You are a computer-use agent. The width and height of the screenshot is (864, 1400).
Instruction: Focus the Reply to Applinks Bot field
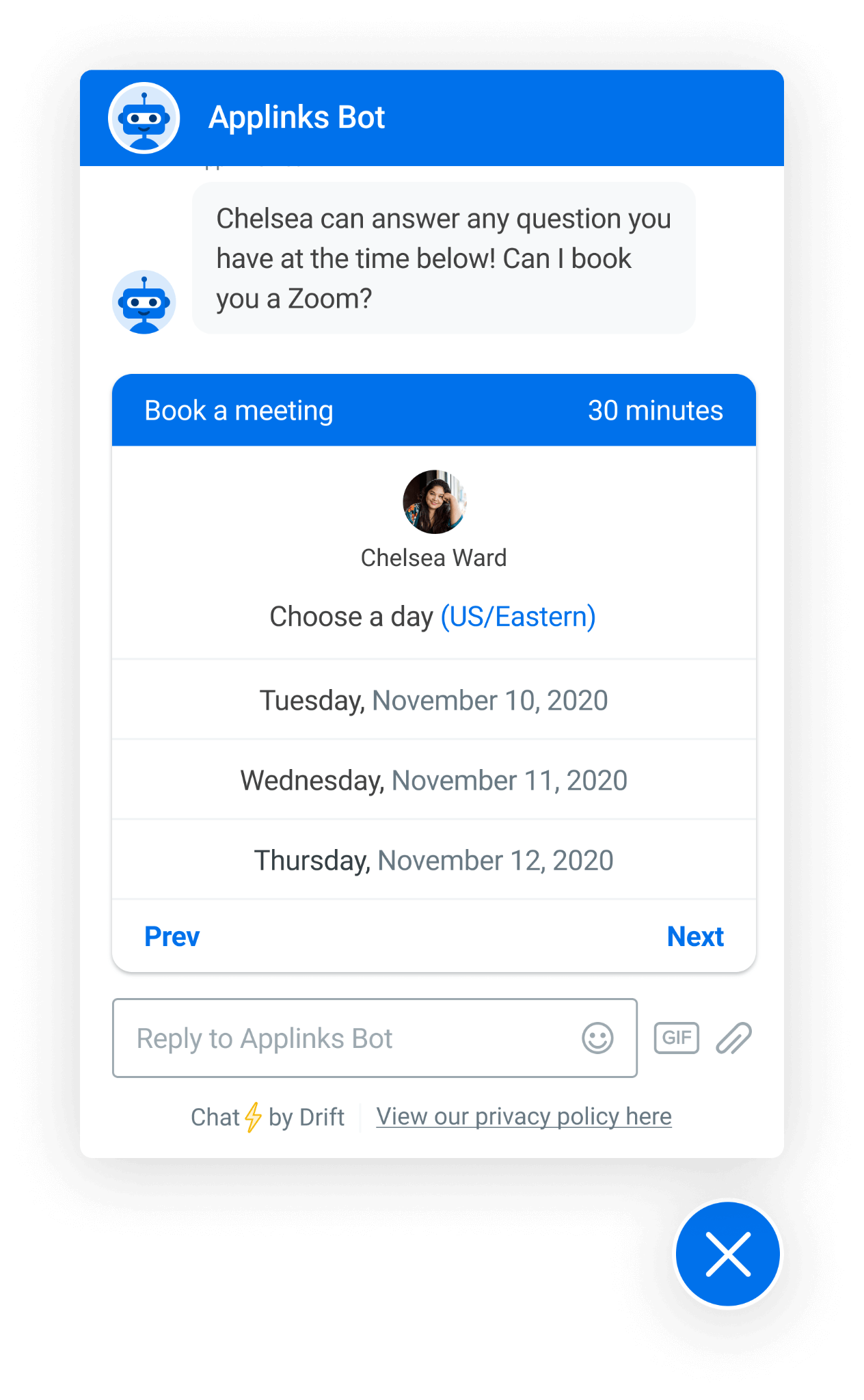(x=342, y=1038)
